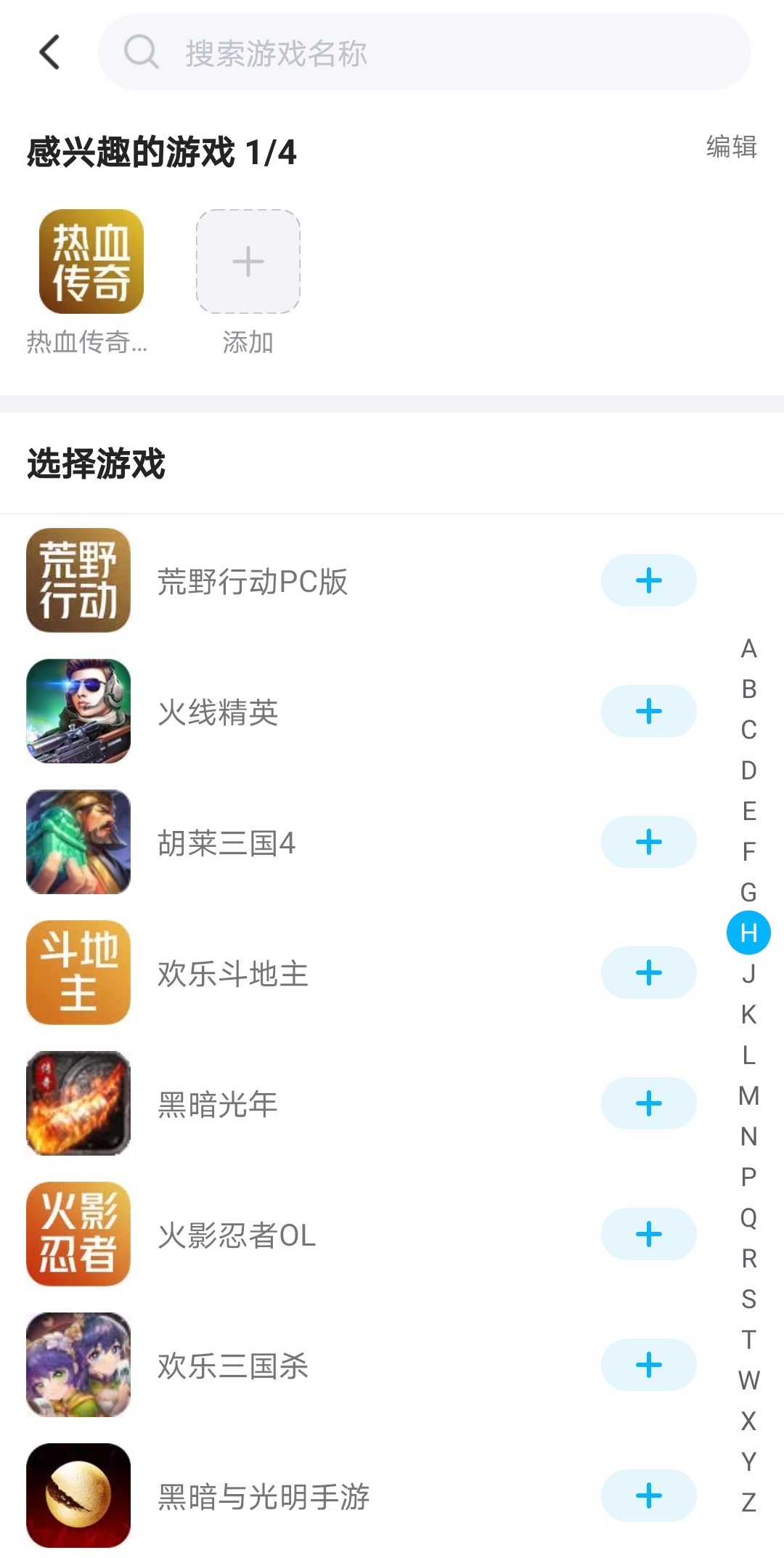The height and width of the screenshot is (1558, 784).
Task: Open 编辑 to edit interested games
Action: 731,147
